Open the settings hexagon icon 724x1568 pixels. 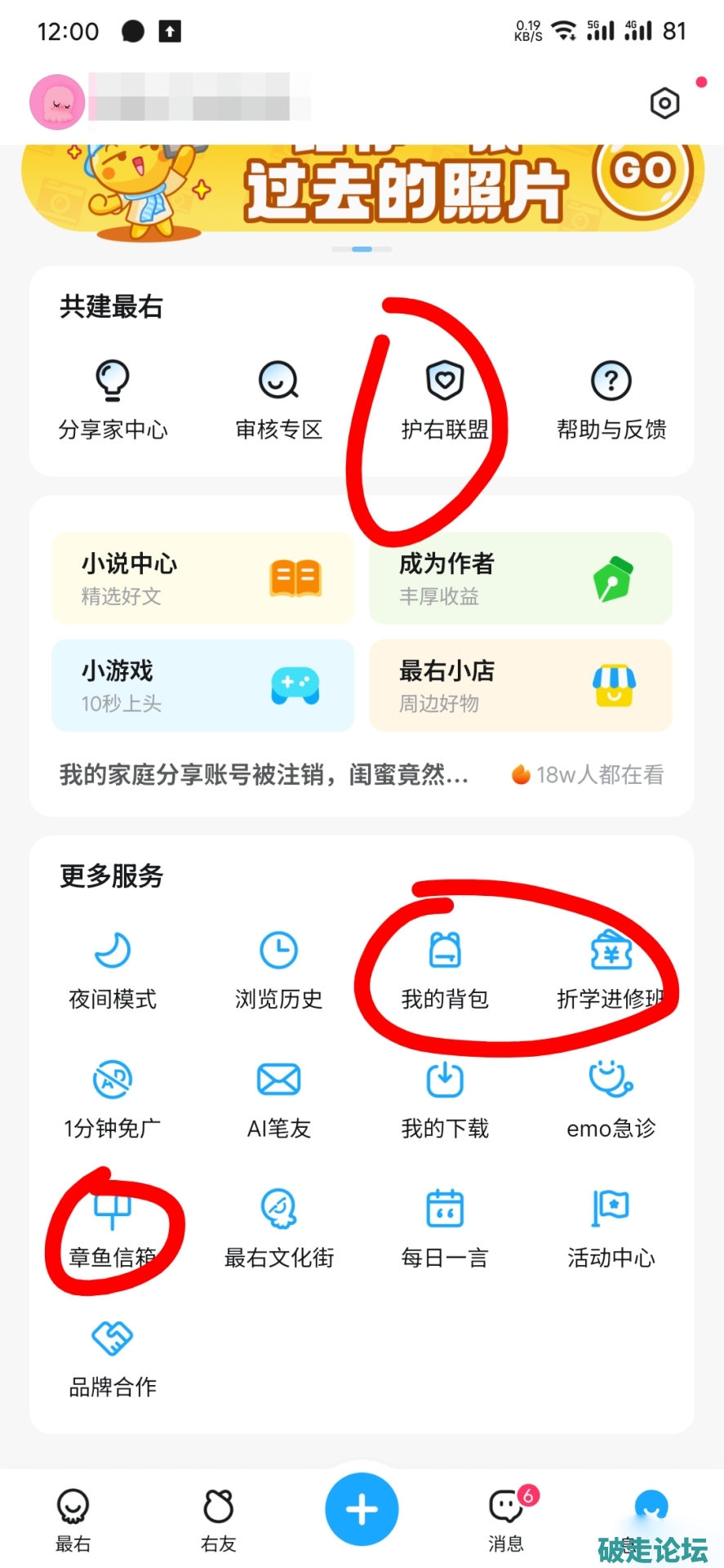click(x=664, y=104)
